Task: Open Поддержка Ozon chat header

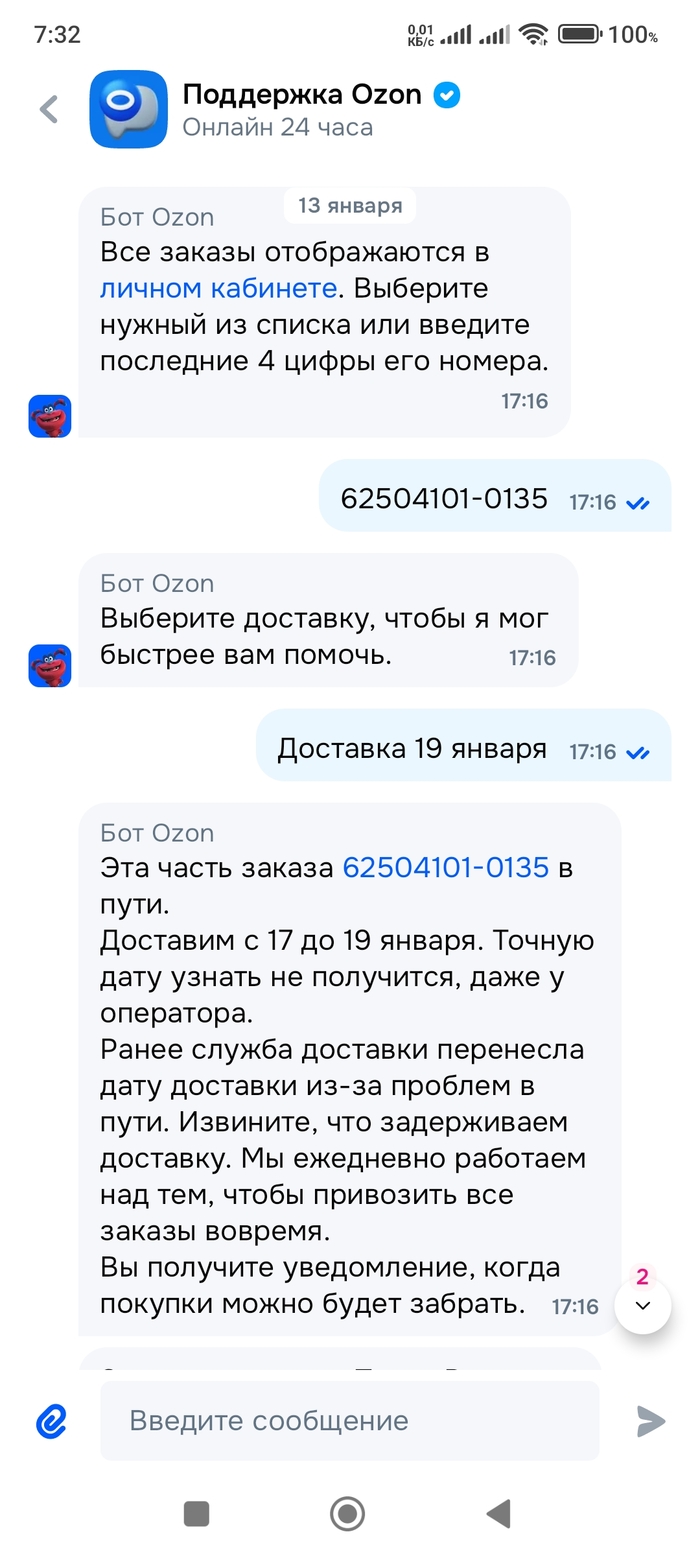Action: (x=300, y=109)
